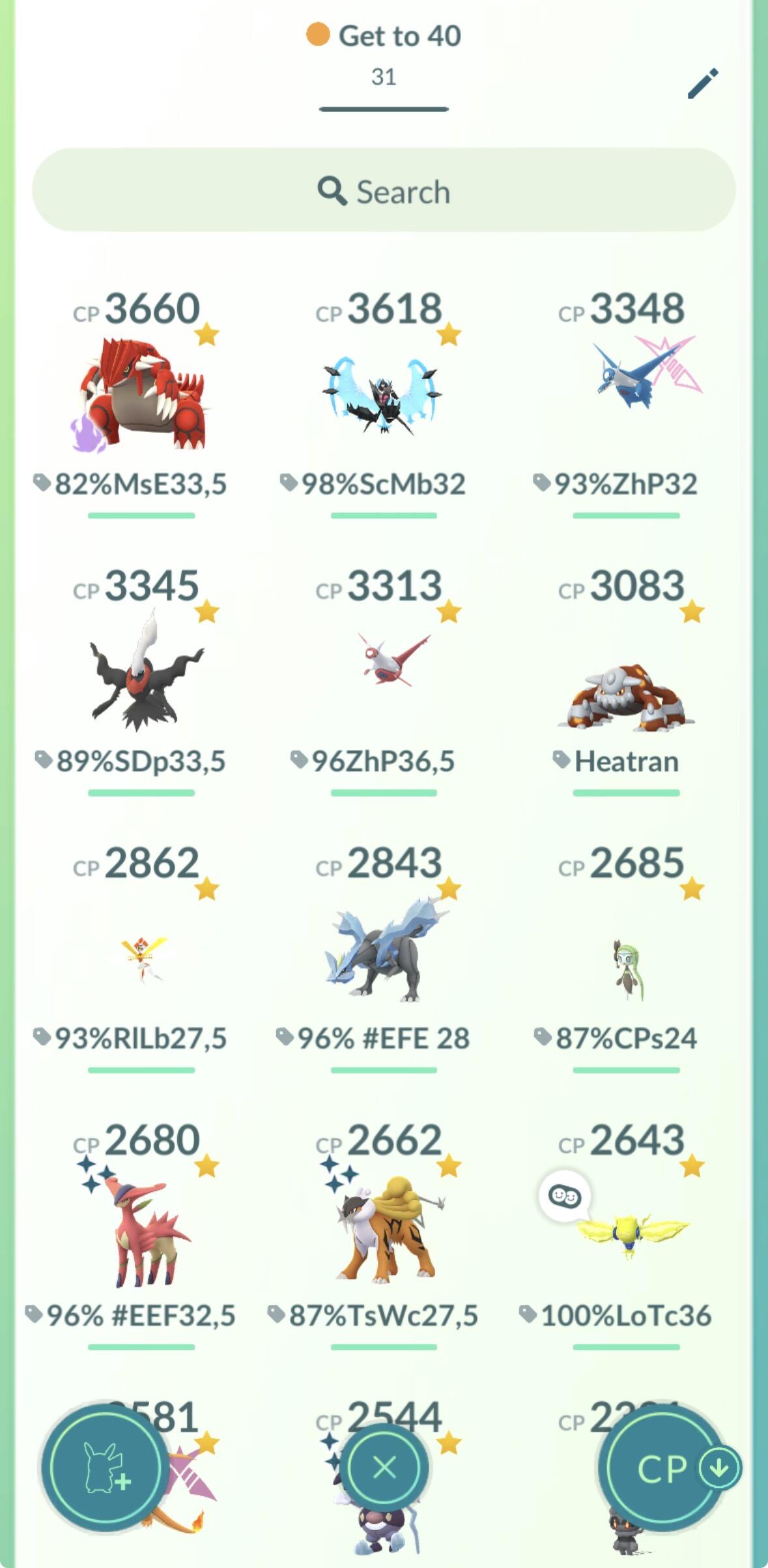
Task: Close the Pokémon list
Action: click(384, 1467)
